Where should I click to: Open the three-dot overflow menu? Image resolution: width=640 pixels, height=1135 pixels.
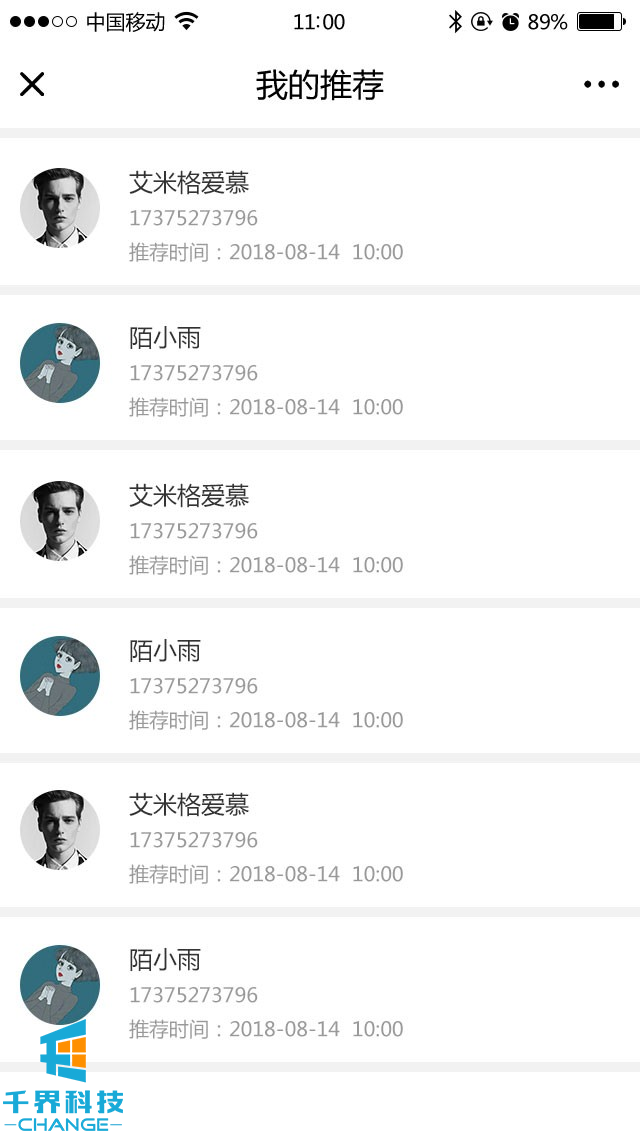tap(601, 85)
